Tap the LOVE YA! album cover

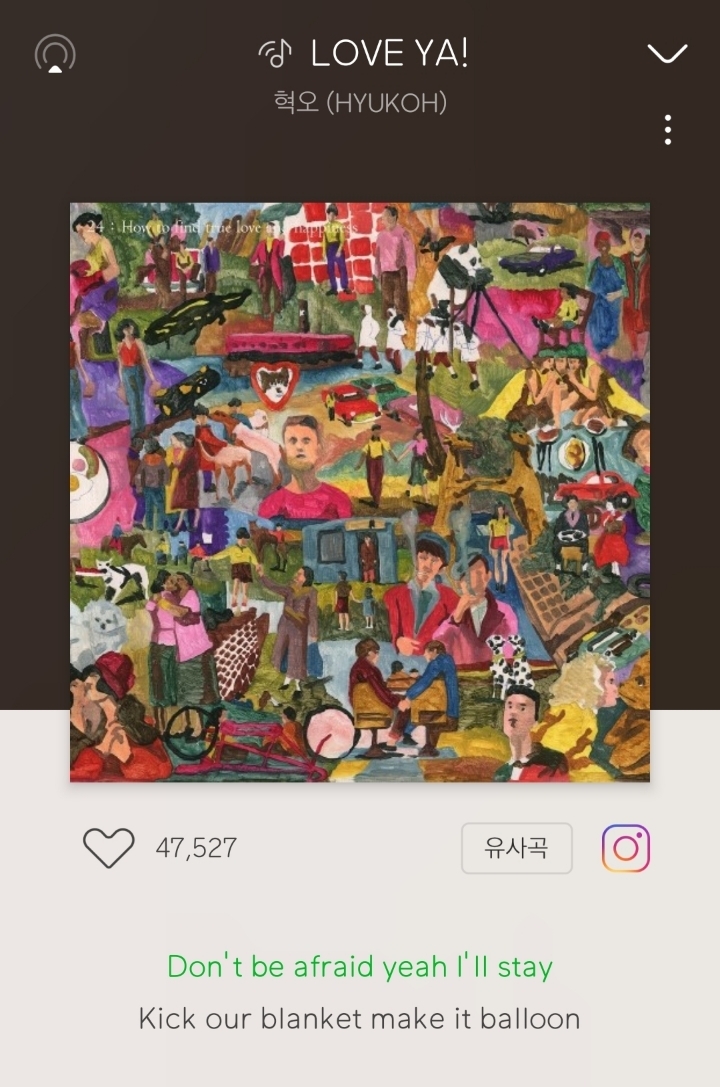tap(360, 492)
